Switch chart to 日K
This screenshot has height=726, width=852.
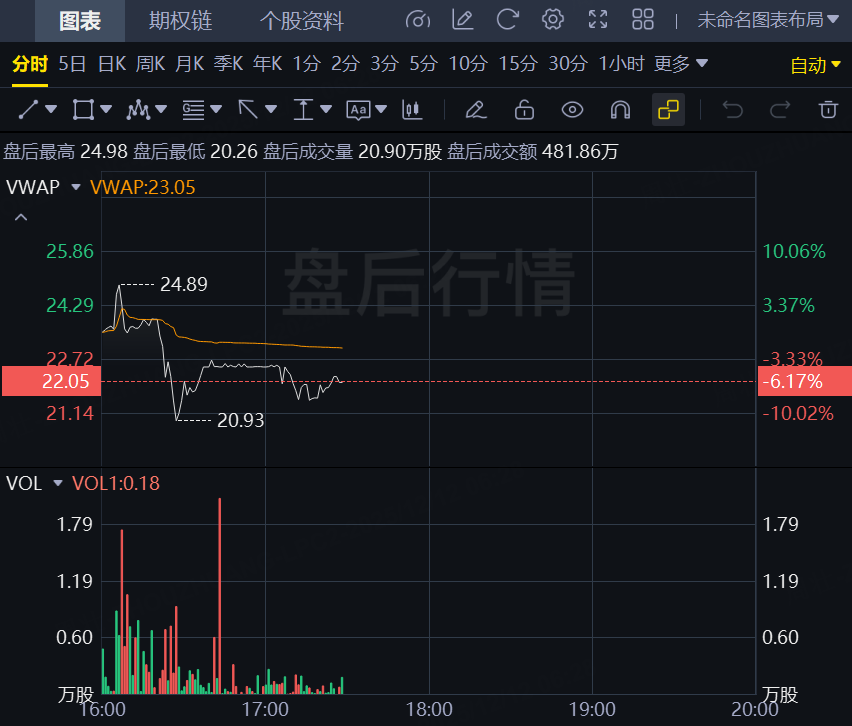click(111, 64)
